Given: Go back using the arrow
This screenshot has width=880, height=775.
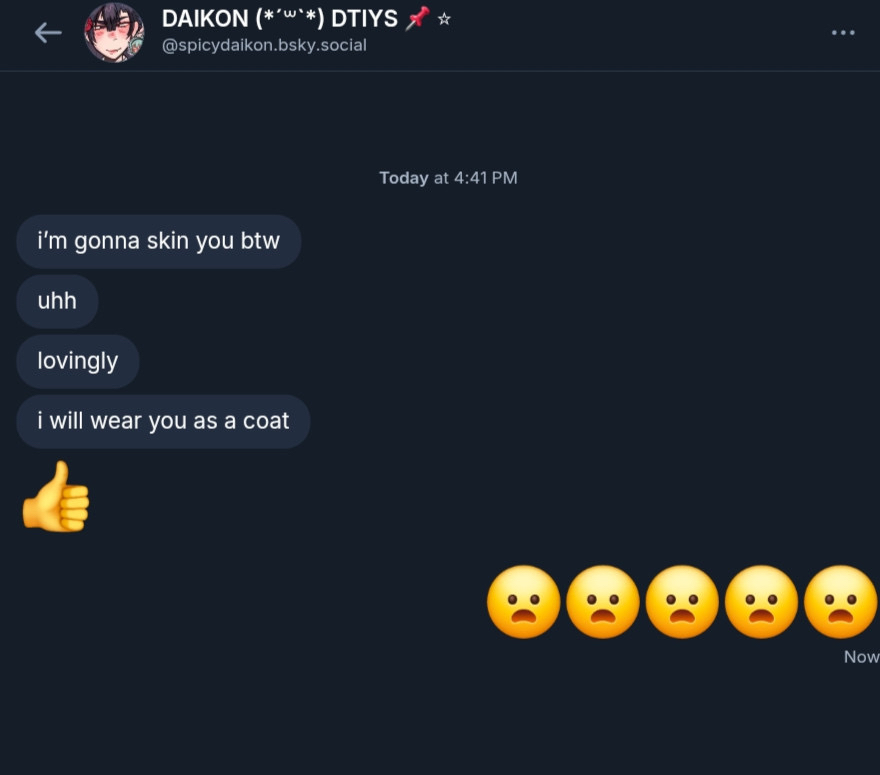Looking at the screenshot, I should 47,32.
